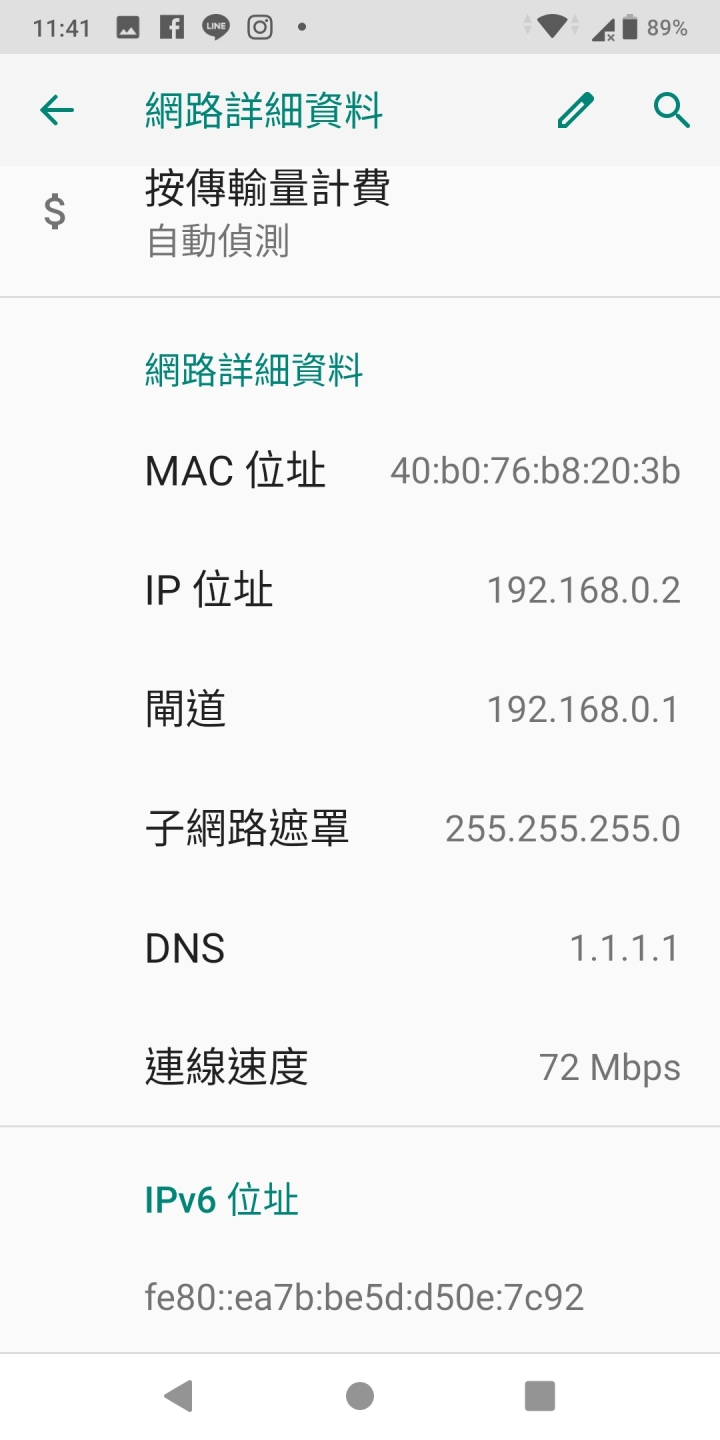Go back using the top arrow
Image resolution: width=720 pixels, height=1440 pixels.
coord(57,110)
